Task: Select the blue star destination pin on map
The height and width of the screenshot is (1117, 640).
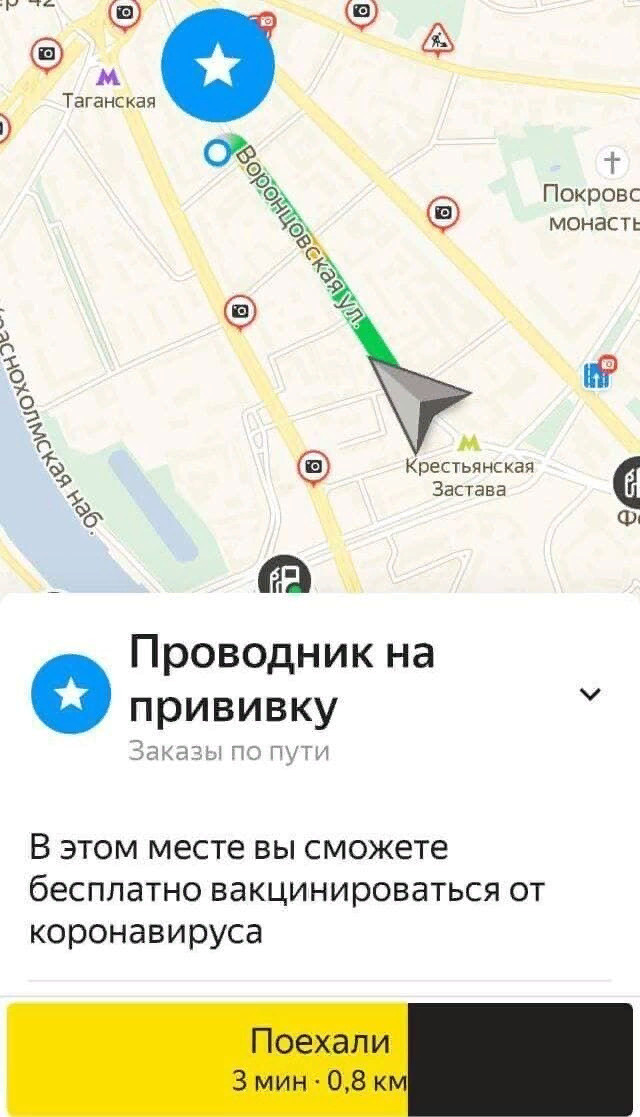Action: click(218, 66)
